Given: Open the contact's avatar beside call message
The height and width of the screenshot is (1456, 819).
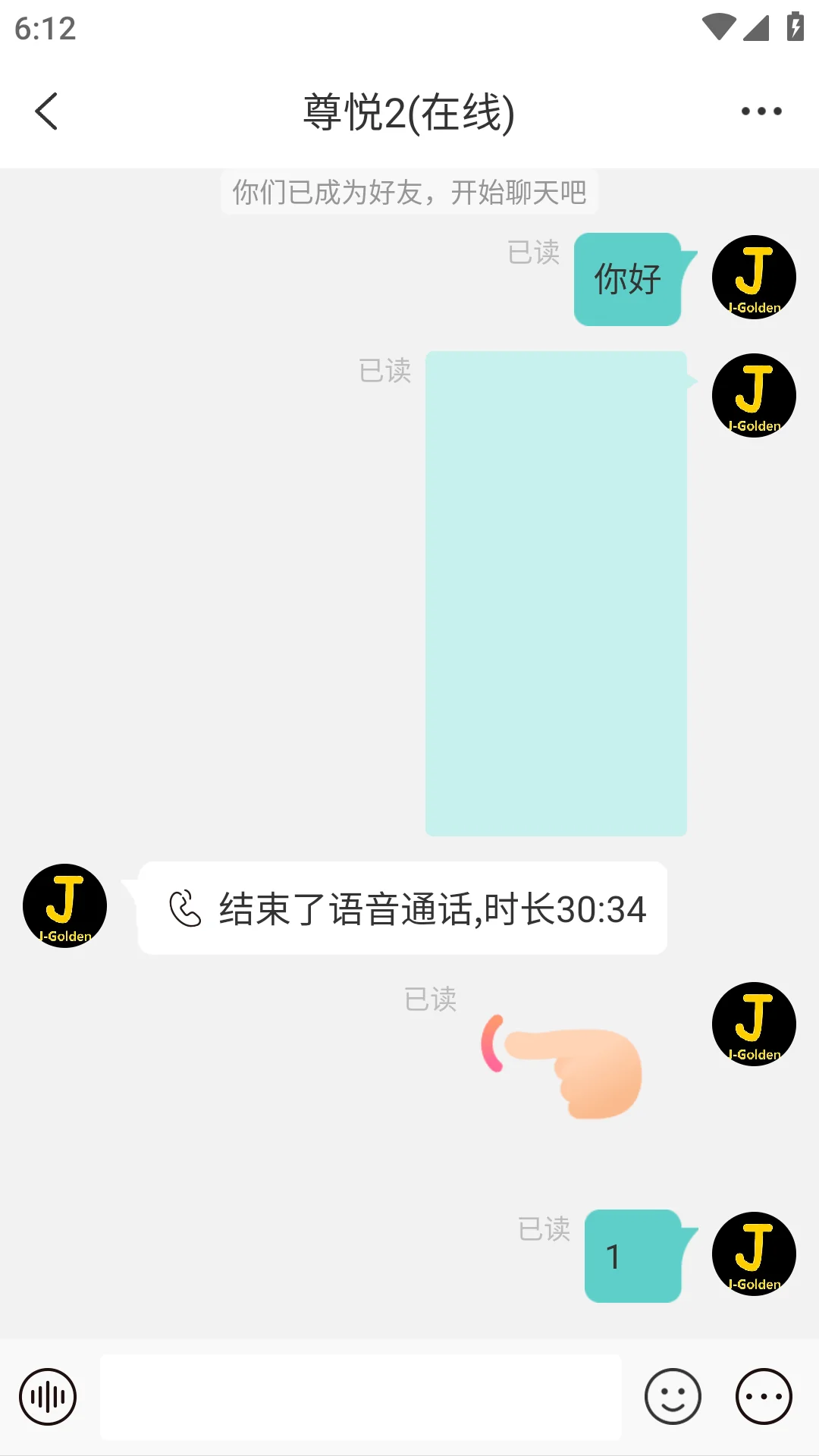Looking at the screenshot, I should [64, 905].
